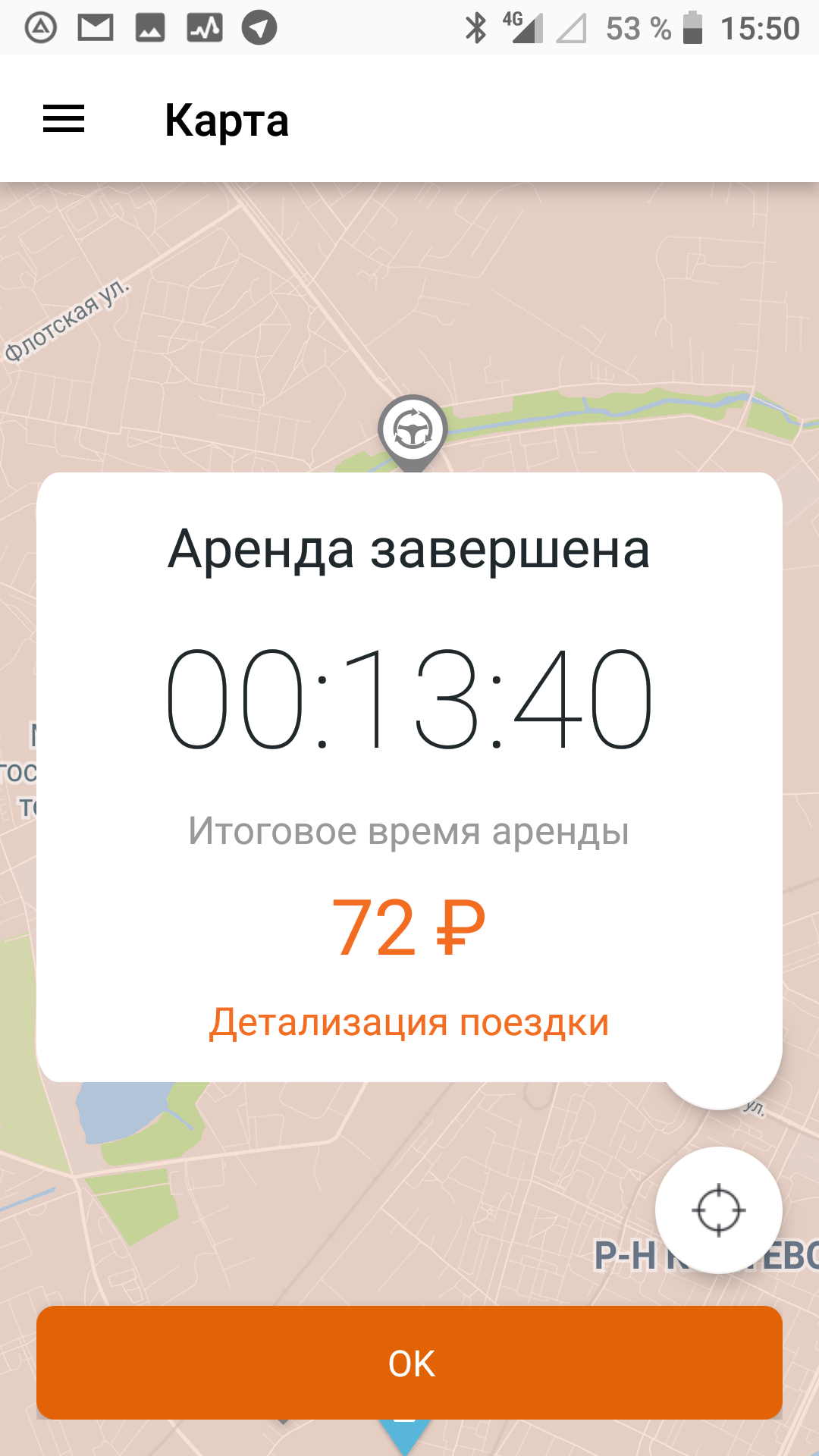Tap the steering wheel car marker
The width and height of the screenshot is (819, 1456).
point(413,432)
